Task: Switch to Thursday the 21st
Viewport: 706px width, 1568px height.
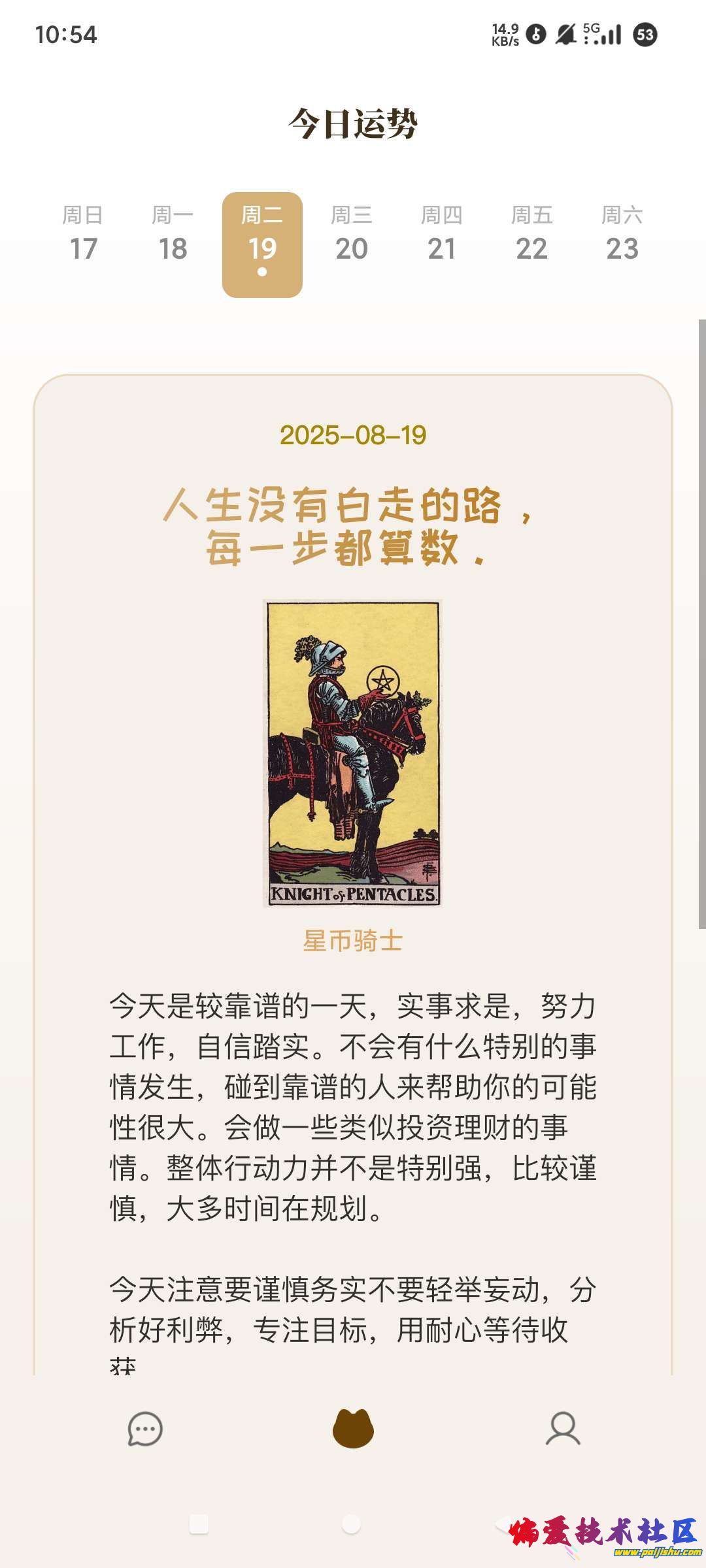Action: [442, 234]
